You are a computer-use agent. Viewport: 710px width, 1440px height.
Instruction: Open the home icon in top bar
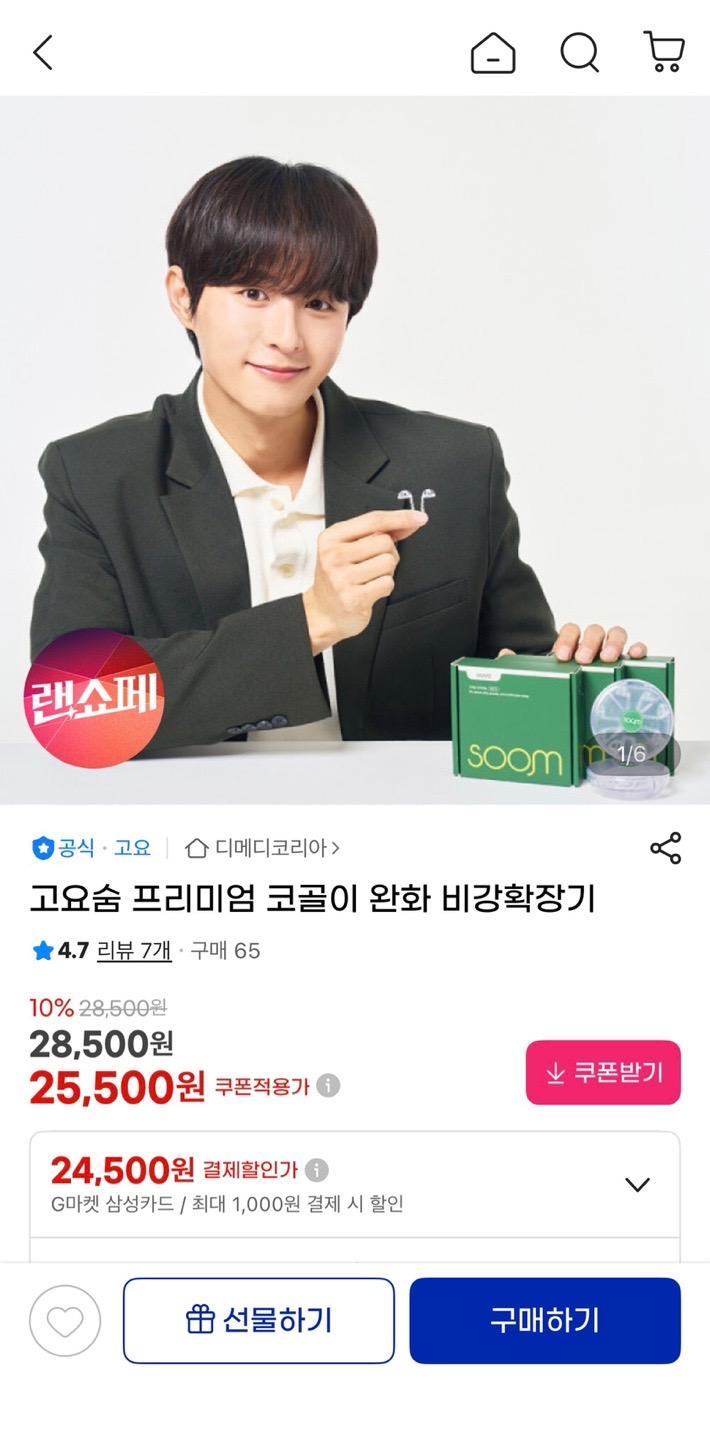[x=493, y=52]
